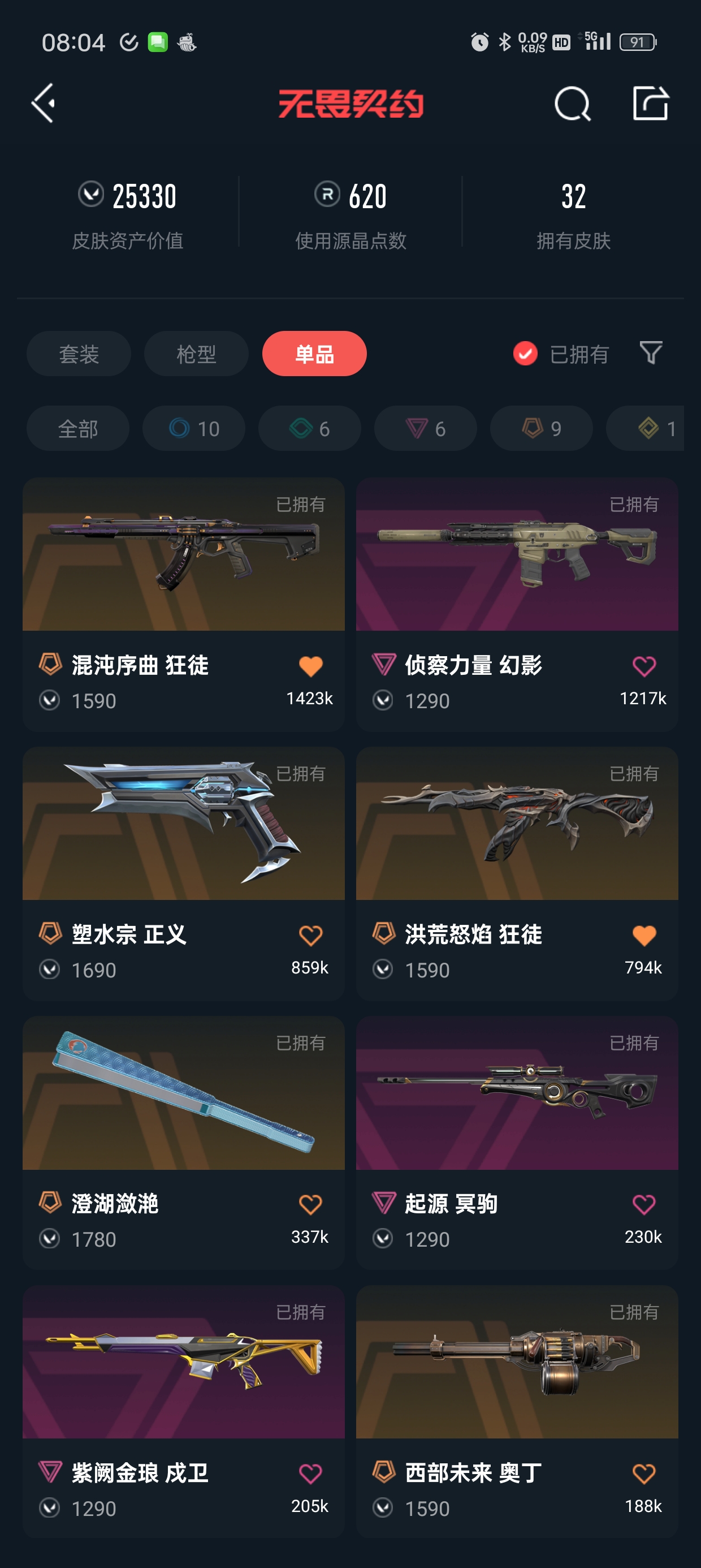
Task: Open the search icon
Action: pos(572,104)
